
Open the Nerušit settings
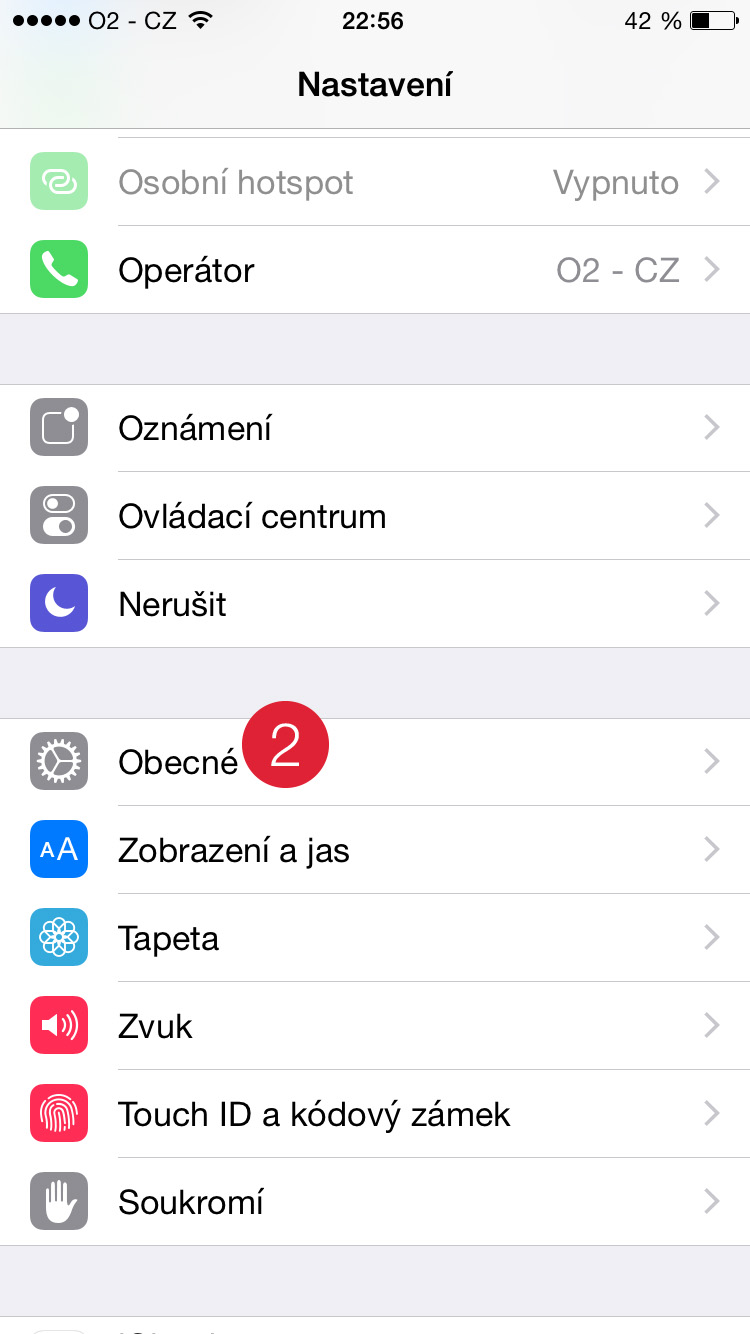[x=375, y=604]
